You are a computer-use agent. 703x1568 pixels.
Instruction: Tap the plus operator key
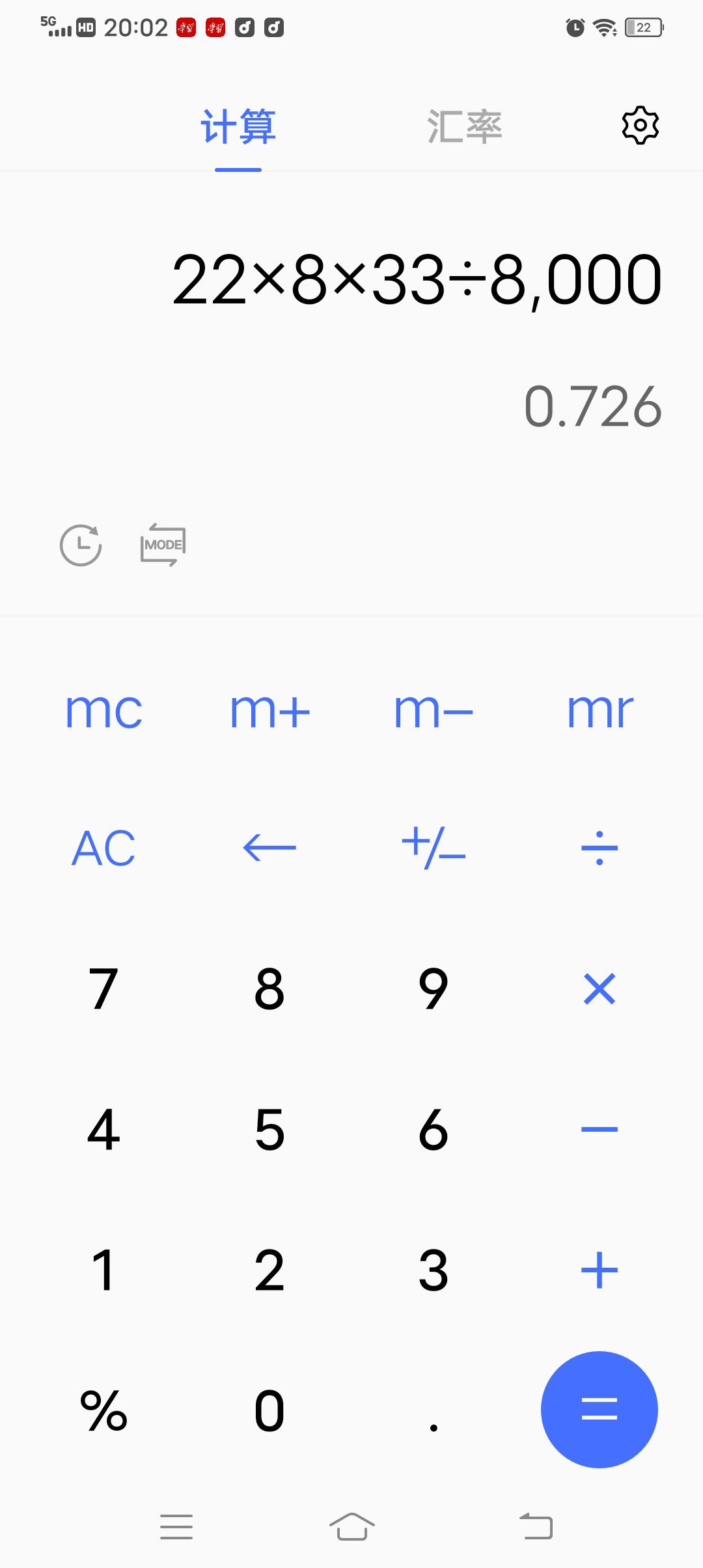[600, 1270]
